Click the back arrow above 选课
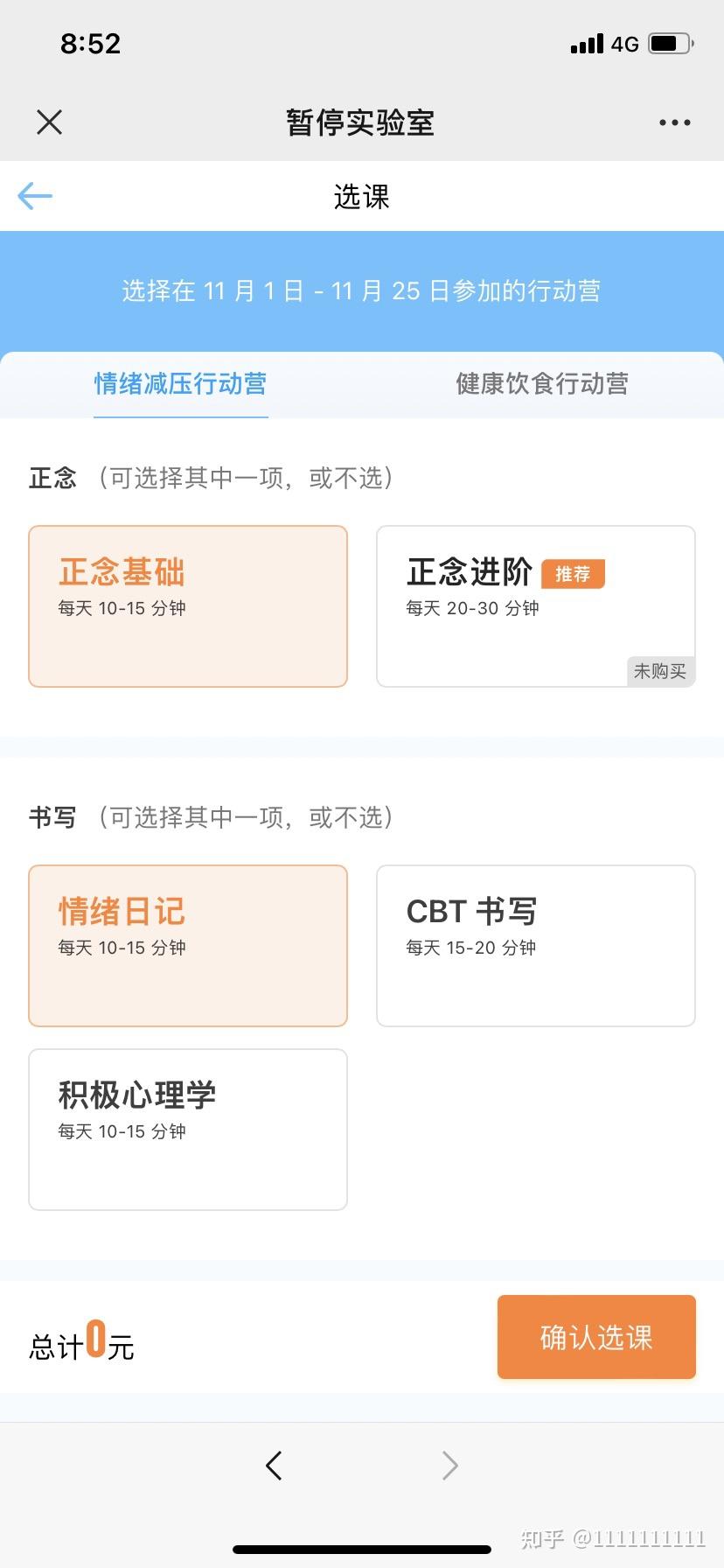724x1568 pixels. tap(35, 195)
